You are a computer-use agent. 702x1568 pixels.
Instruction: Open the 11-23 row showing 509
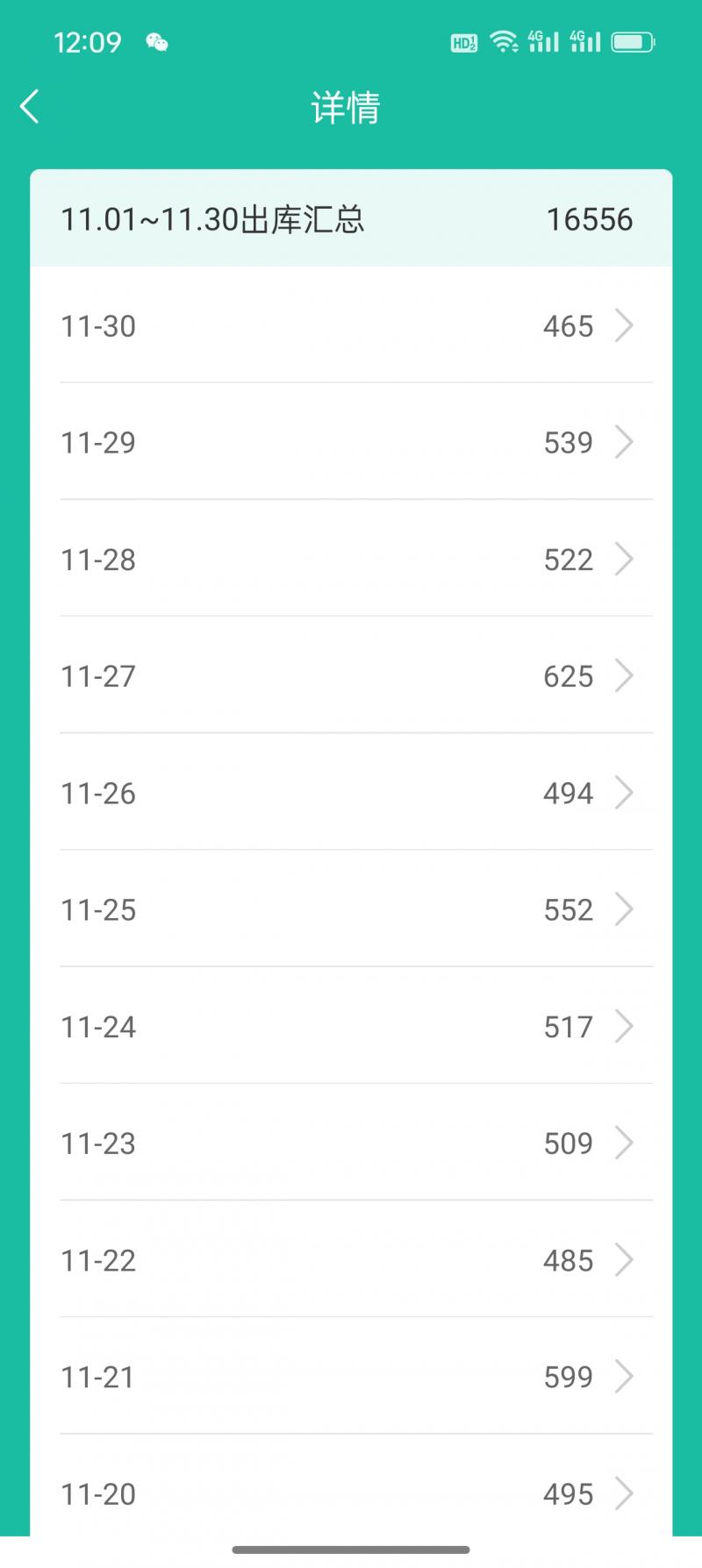coord(351,1143)
